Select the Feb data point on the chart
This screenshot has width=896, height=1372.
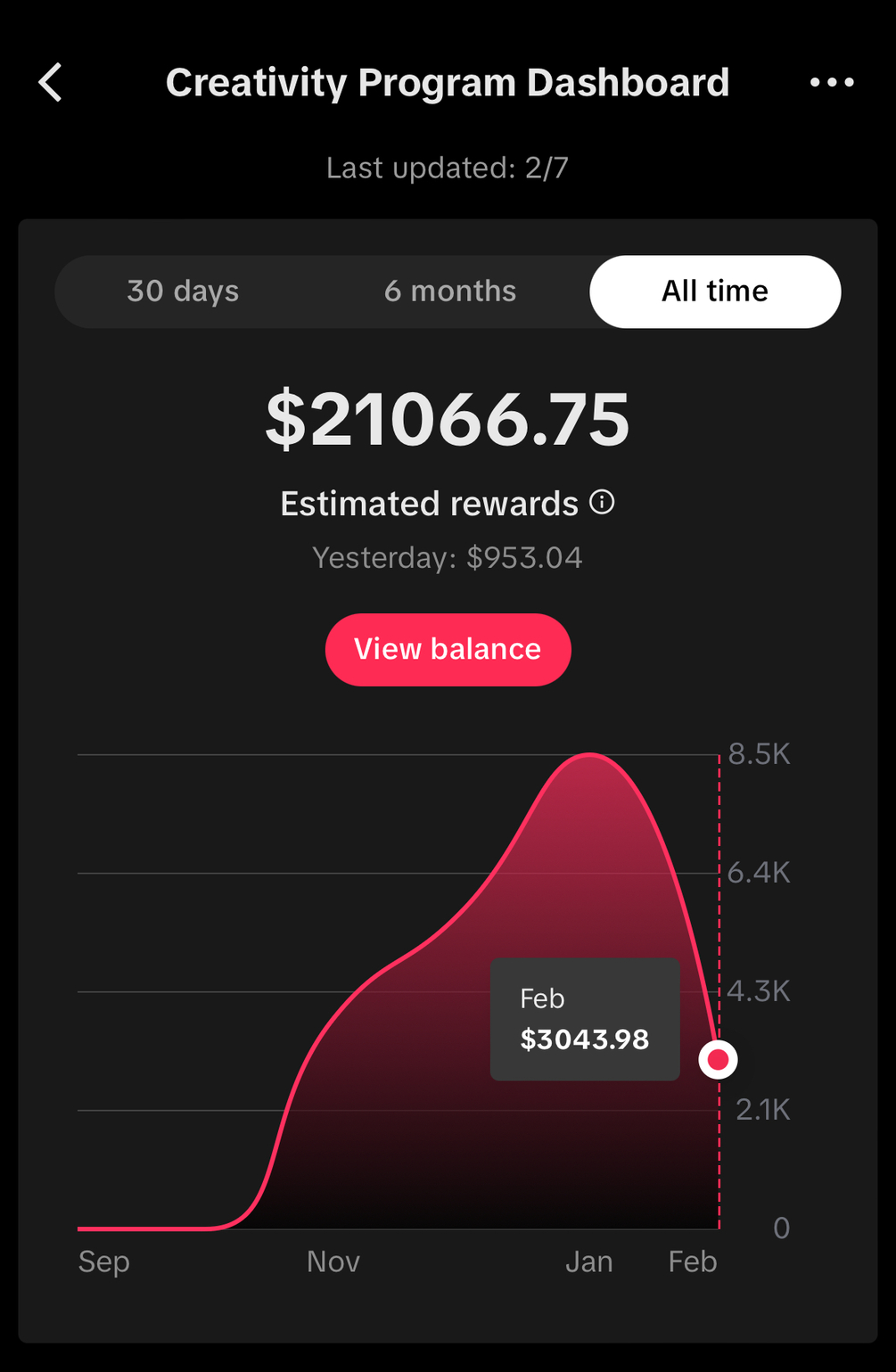point(718,1060)
